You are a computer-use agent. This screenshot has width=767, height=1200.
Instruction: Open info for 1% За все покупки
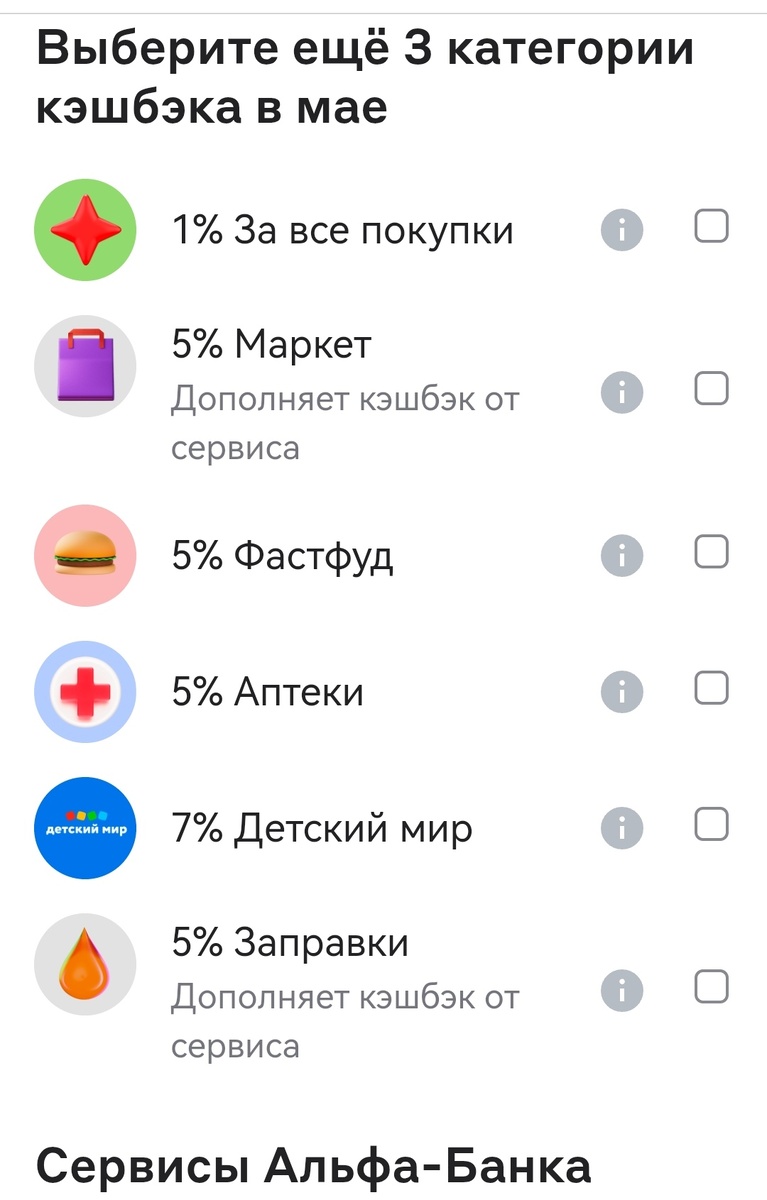[621, 231]
